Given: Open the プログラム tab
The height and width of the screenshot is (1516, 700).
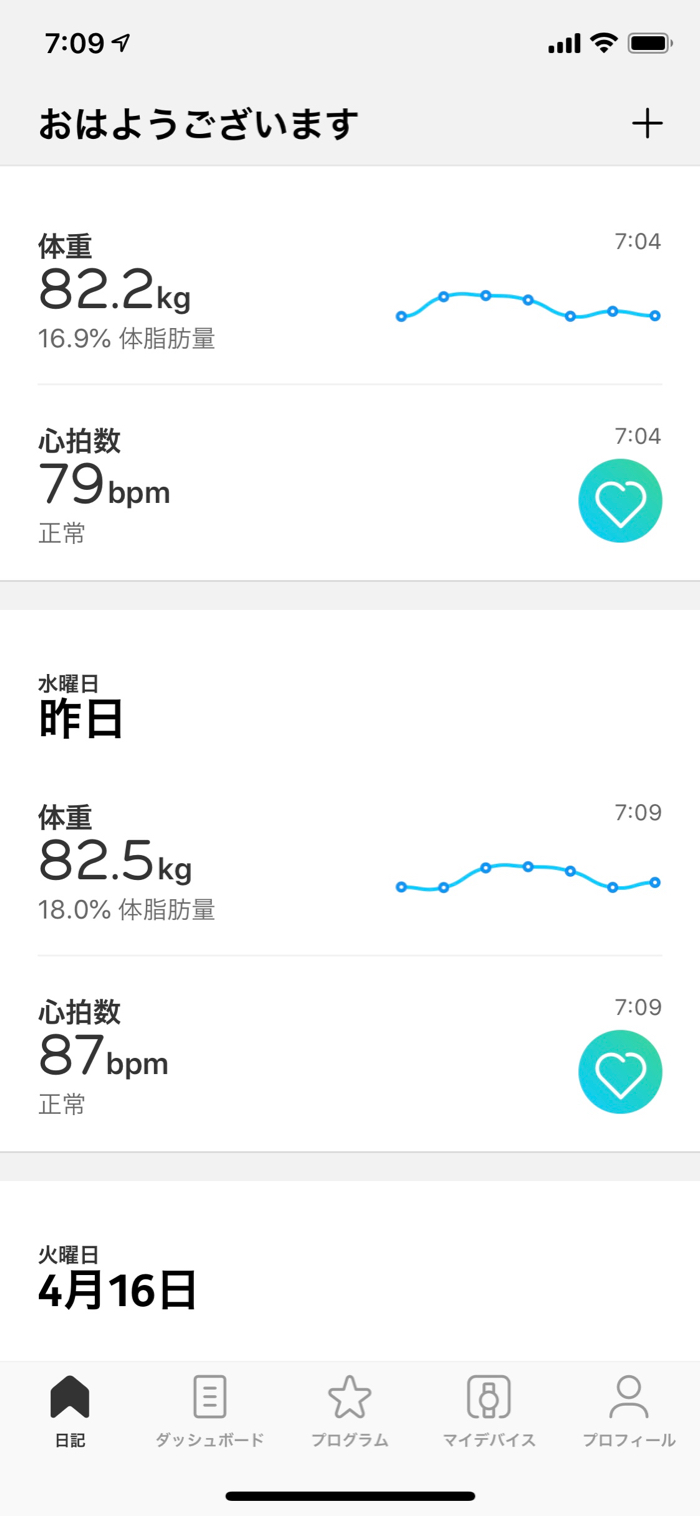Looking at the screenshot, I should point(349,1411).
